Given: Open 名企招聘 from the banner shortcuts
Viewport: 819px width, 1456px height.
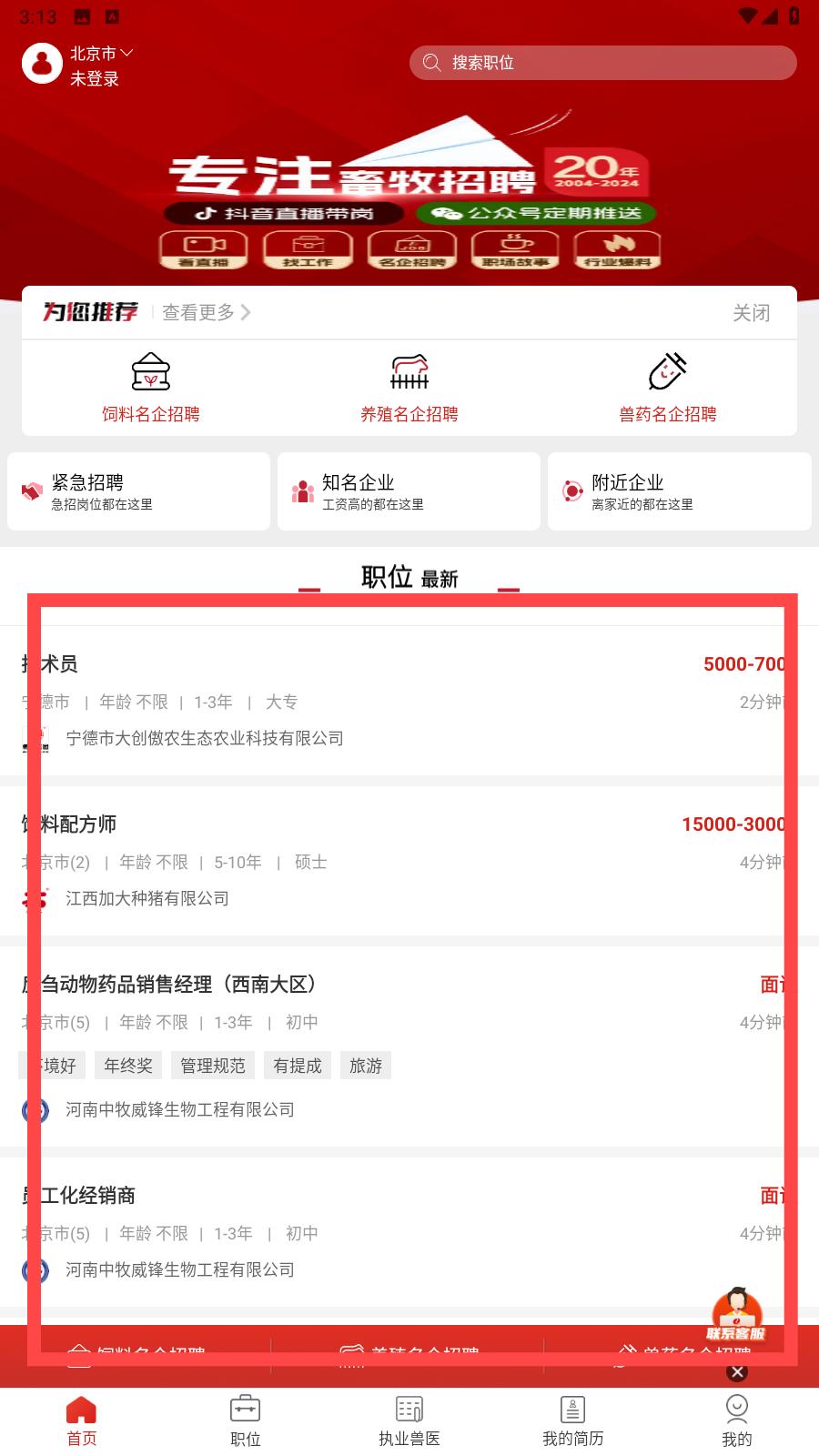Looking at the screenshot, I should [412, 249].
